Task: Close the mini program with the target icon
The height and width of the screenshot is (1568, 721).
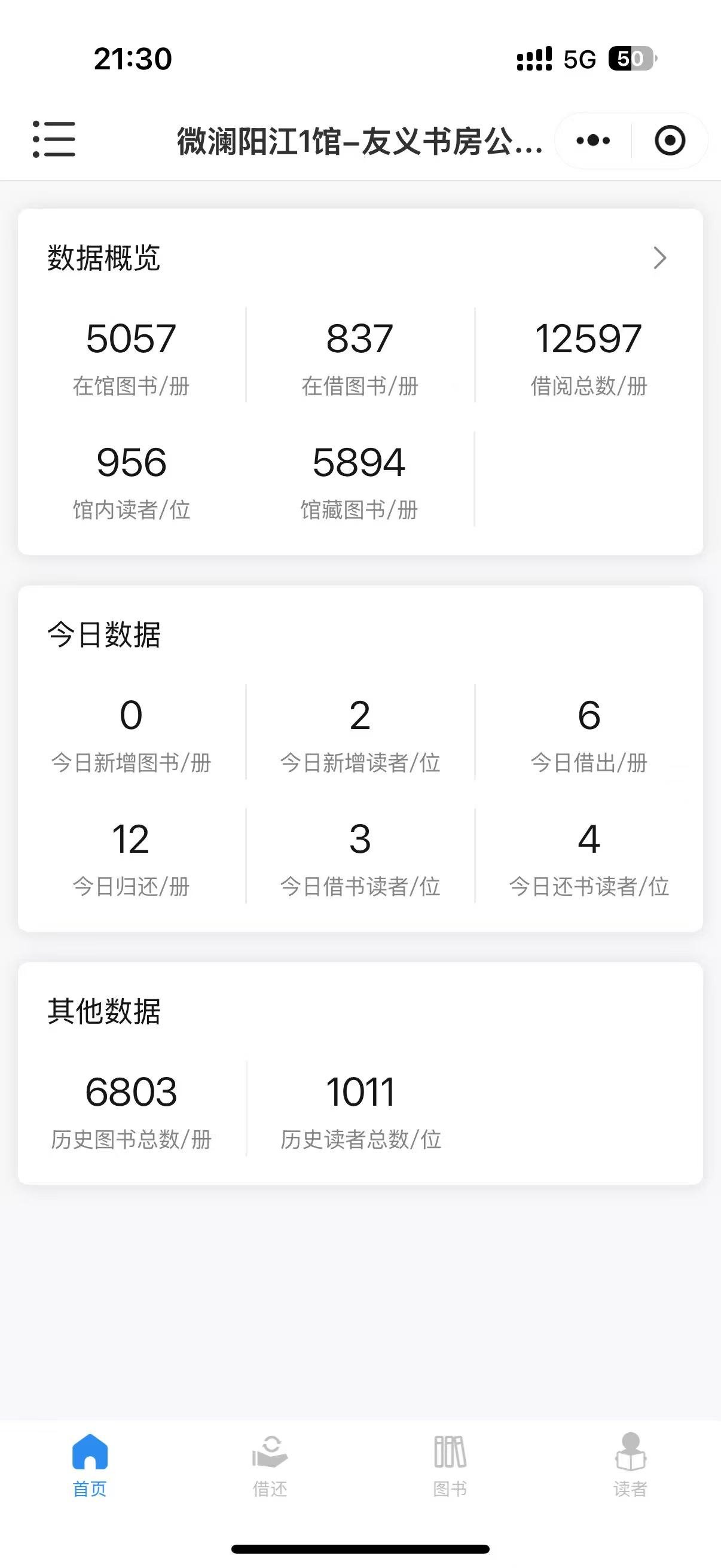Action: [x=670, y=141]
